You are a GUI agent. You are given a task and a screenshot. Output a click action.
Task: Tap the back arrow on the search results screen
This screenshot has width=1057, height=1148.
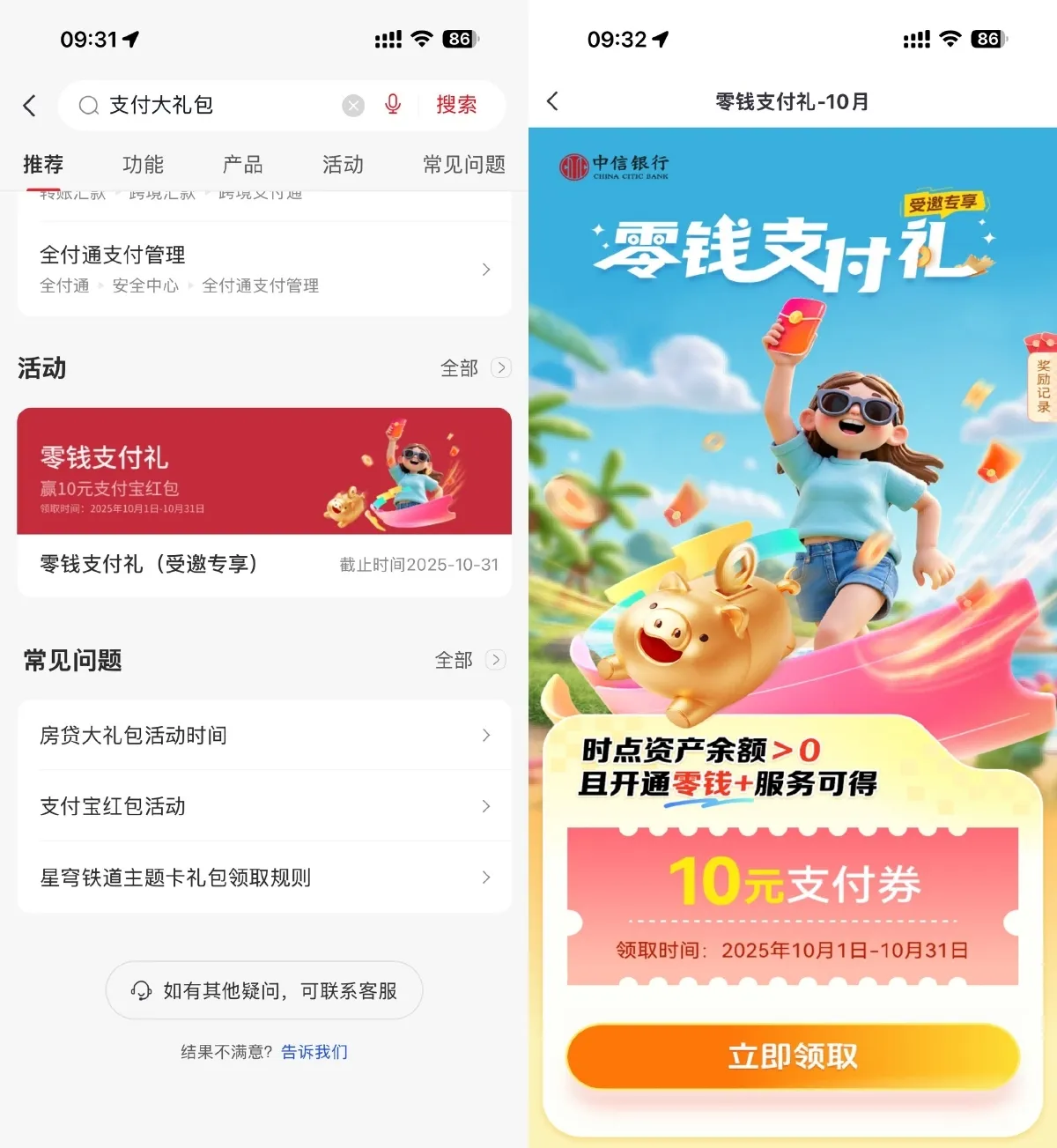click(29, 105)
